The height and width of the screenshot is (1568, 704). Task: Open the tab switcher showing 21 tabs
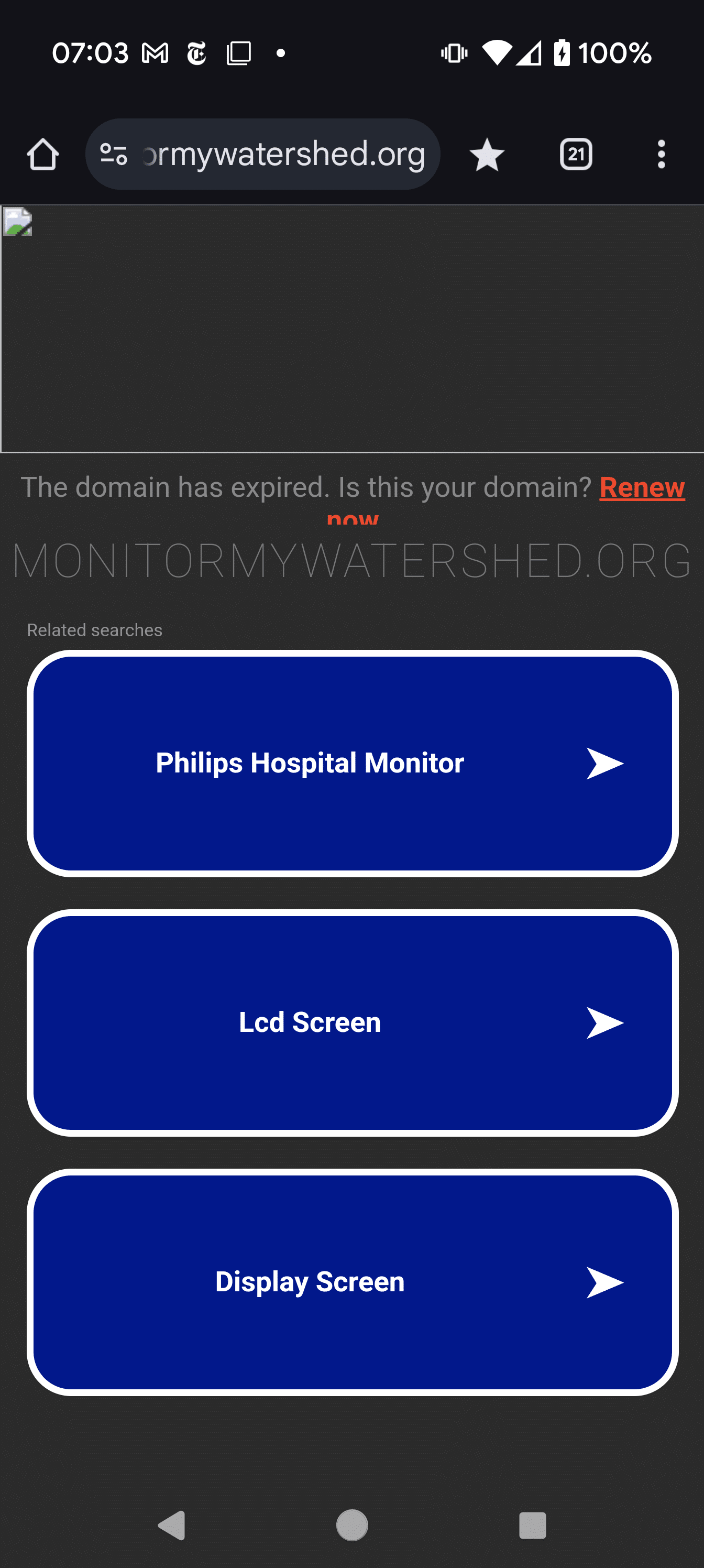[x=576, y=154]
